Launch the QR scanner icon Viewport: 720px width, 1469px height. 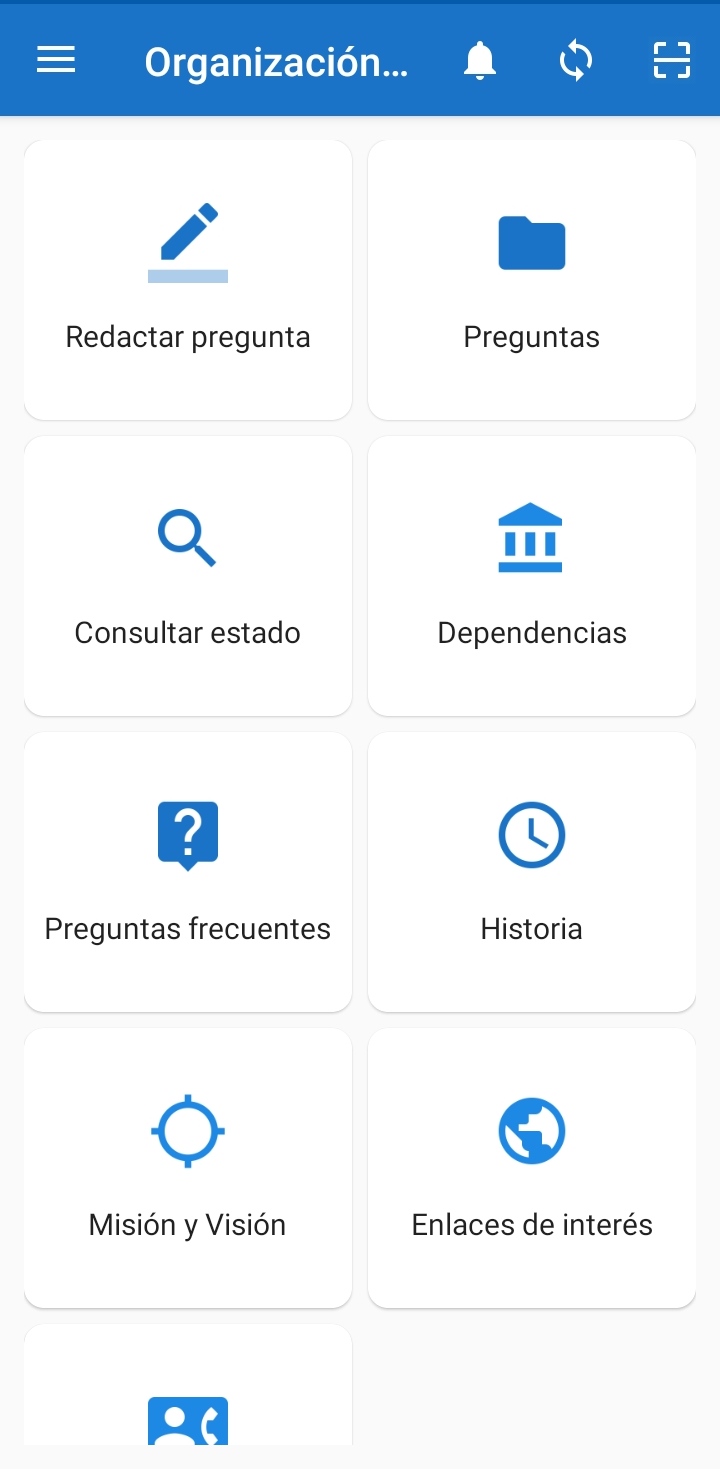(672, 61)
